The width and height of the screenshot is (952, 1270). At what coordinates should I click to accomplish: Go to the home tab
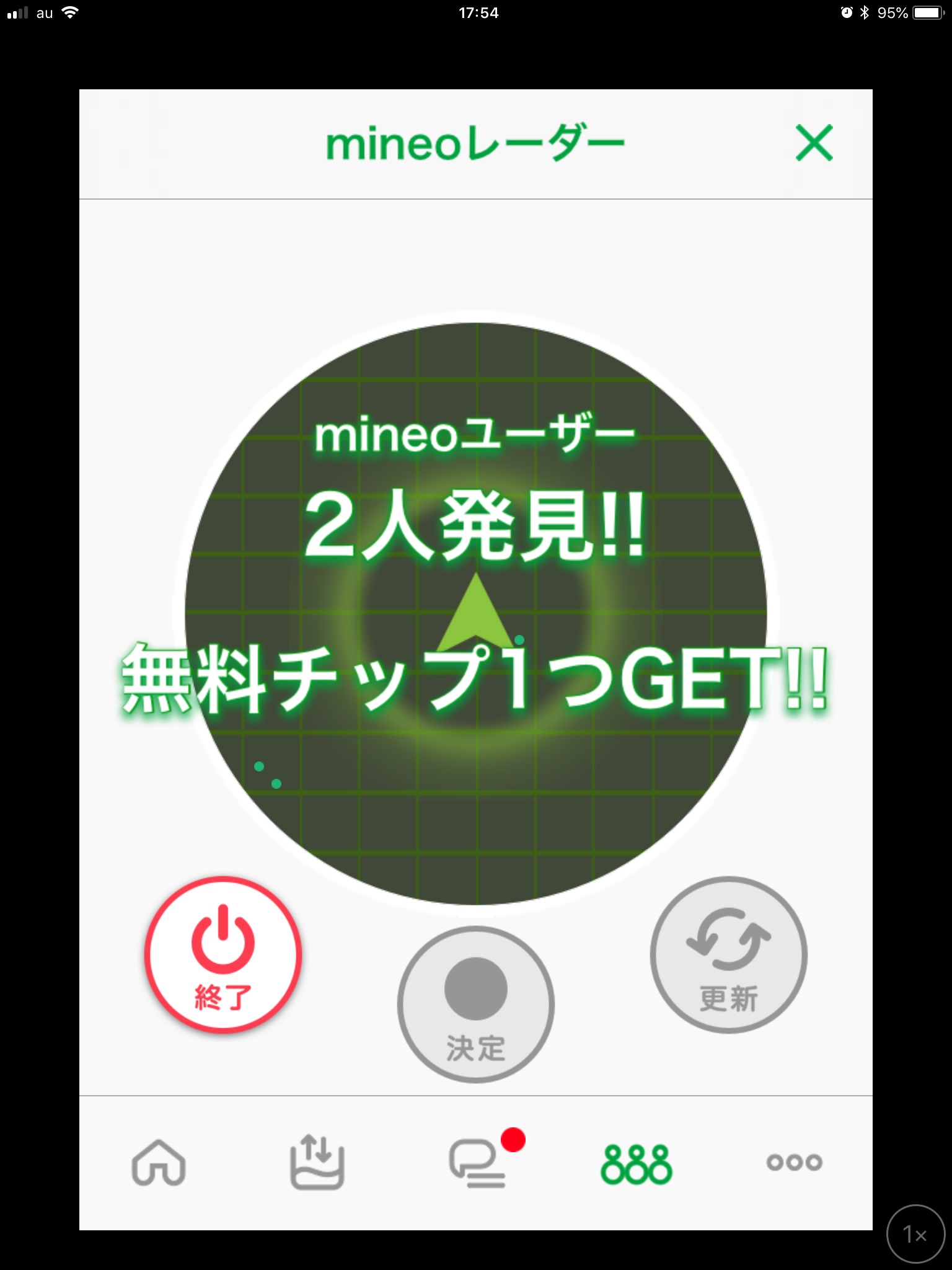coord(159,1163)
